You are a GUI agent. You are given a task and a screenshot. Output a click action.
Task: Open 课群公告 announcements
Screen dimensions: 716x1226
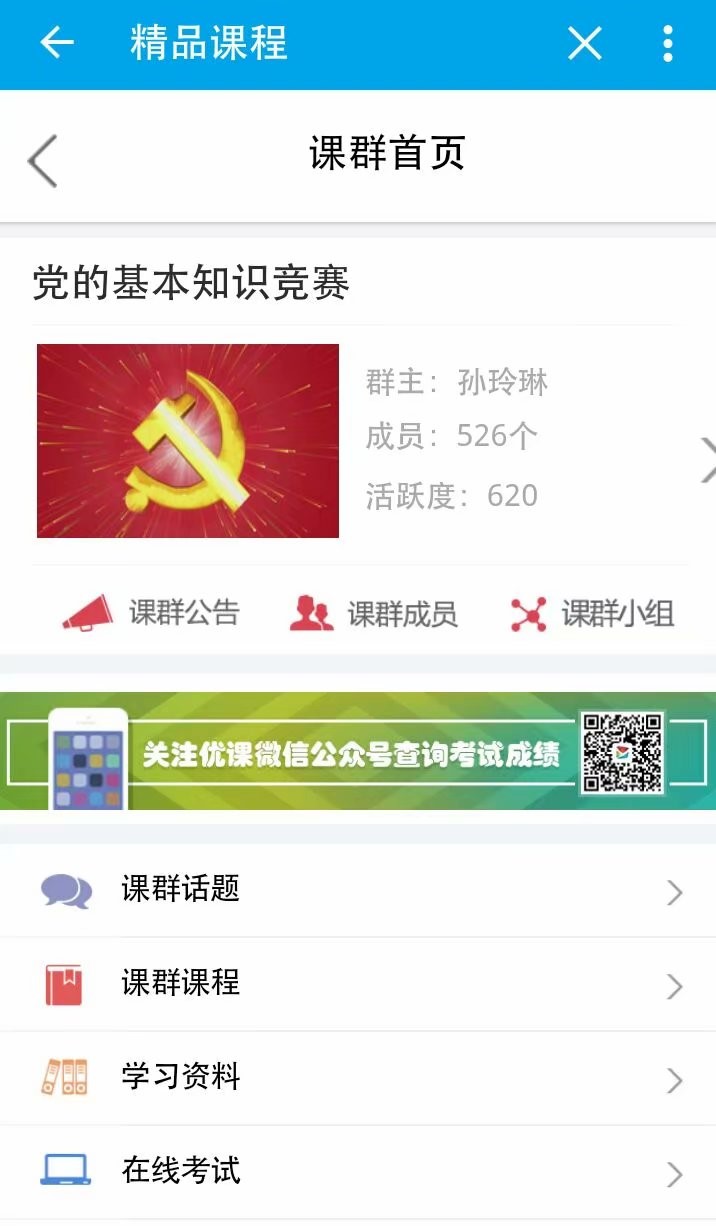pos(152,613)
